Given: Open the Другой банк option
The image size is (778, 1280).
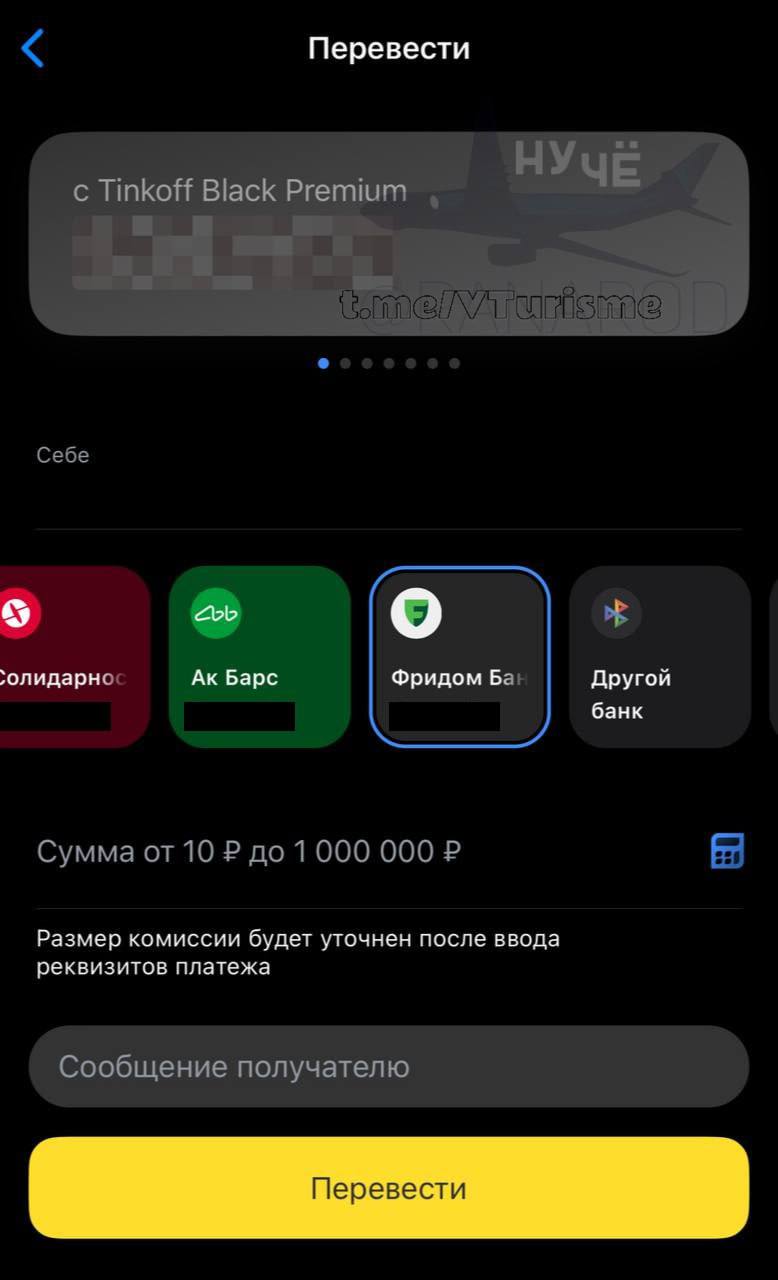Looking at the screenshot, I should 659,657.
